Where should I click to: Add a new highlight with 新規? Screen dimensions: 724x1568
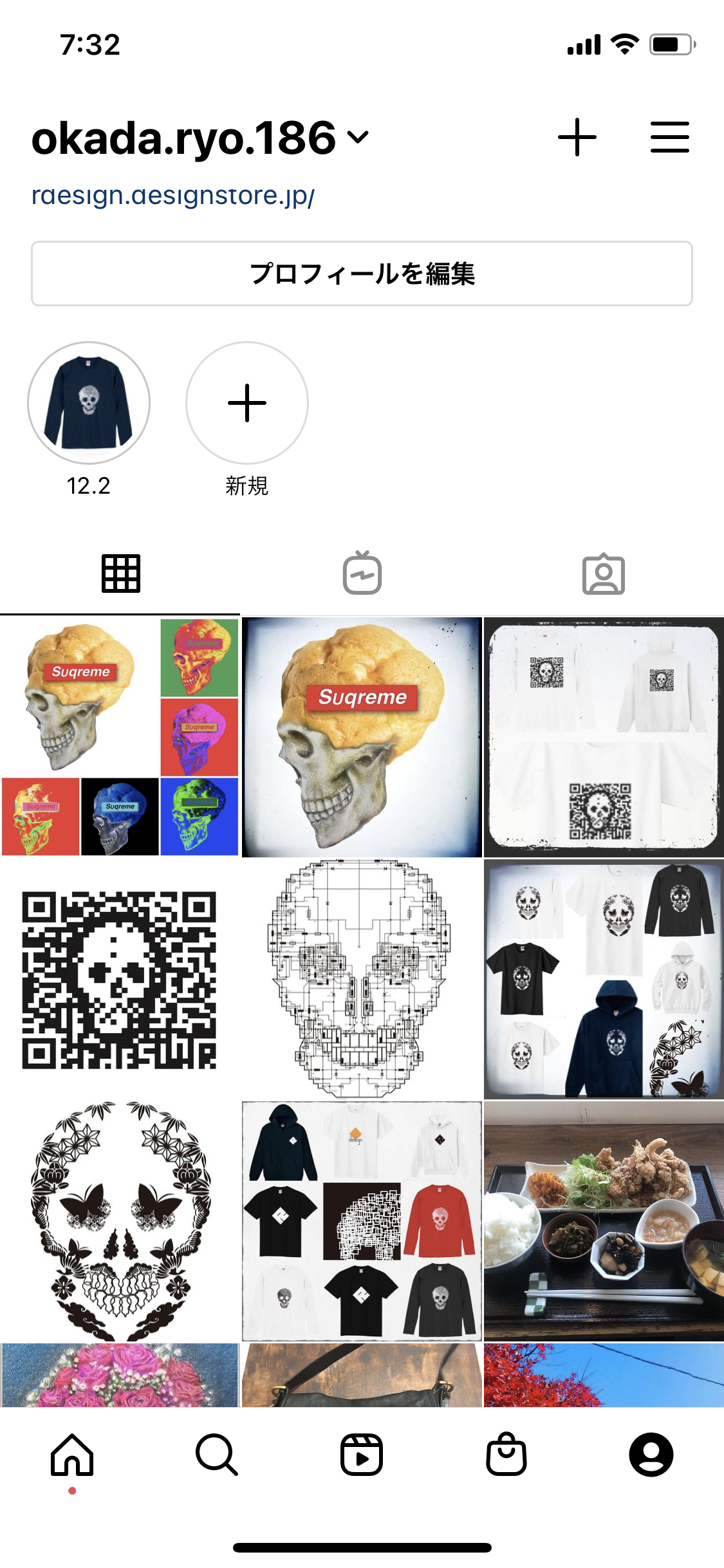click(x=247, y=403)
